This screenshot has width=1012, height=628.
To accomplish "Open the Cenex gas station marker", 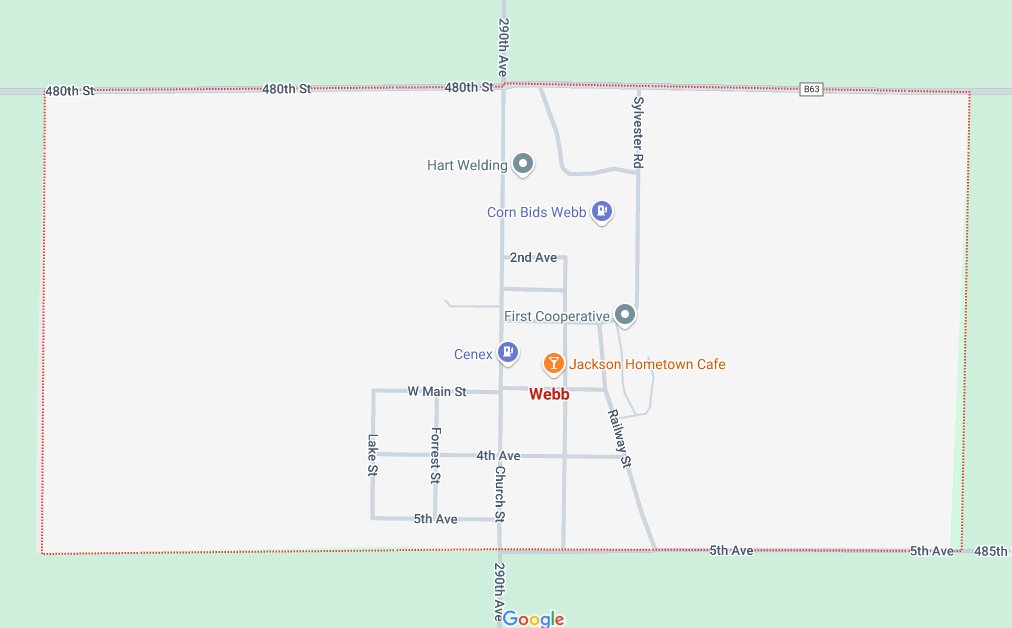I will coord(509,352).
